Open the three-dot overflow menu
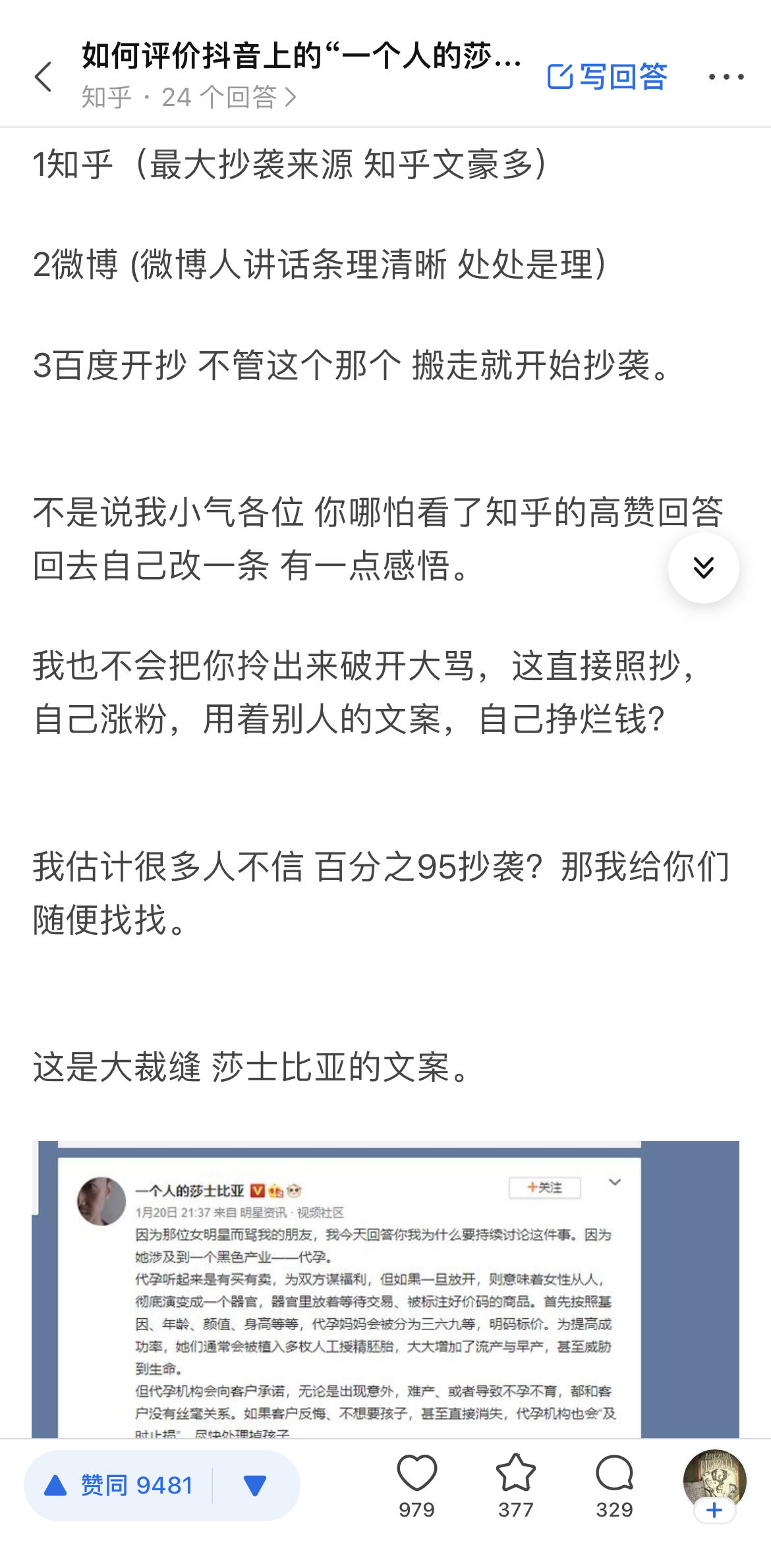771x1568 pixels. tap(726, 77)
